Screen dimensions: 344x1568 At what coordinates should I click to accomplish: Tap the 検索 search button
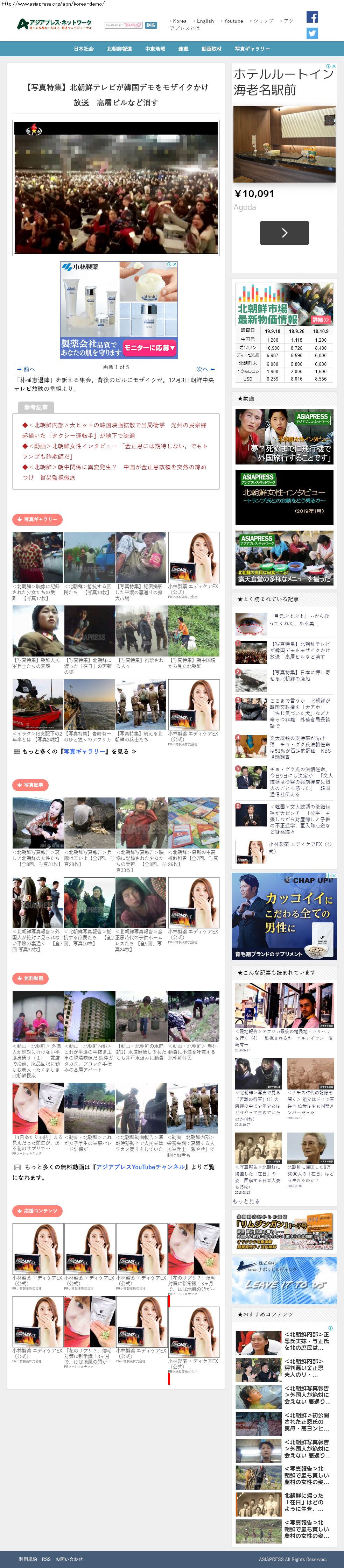tap(151, 25)
